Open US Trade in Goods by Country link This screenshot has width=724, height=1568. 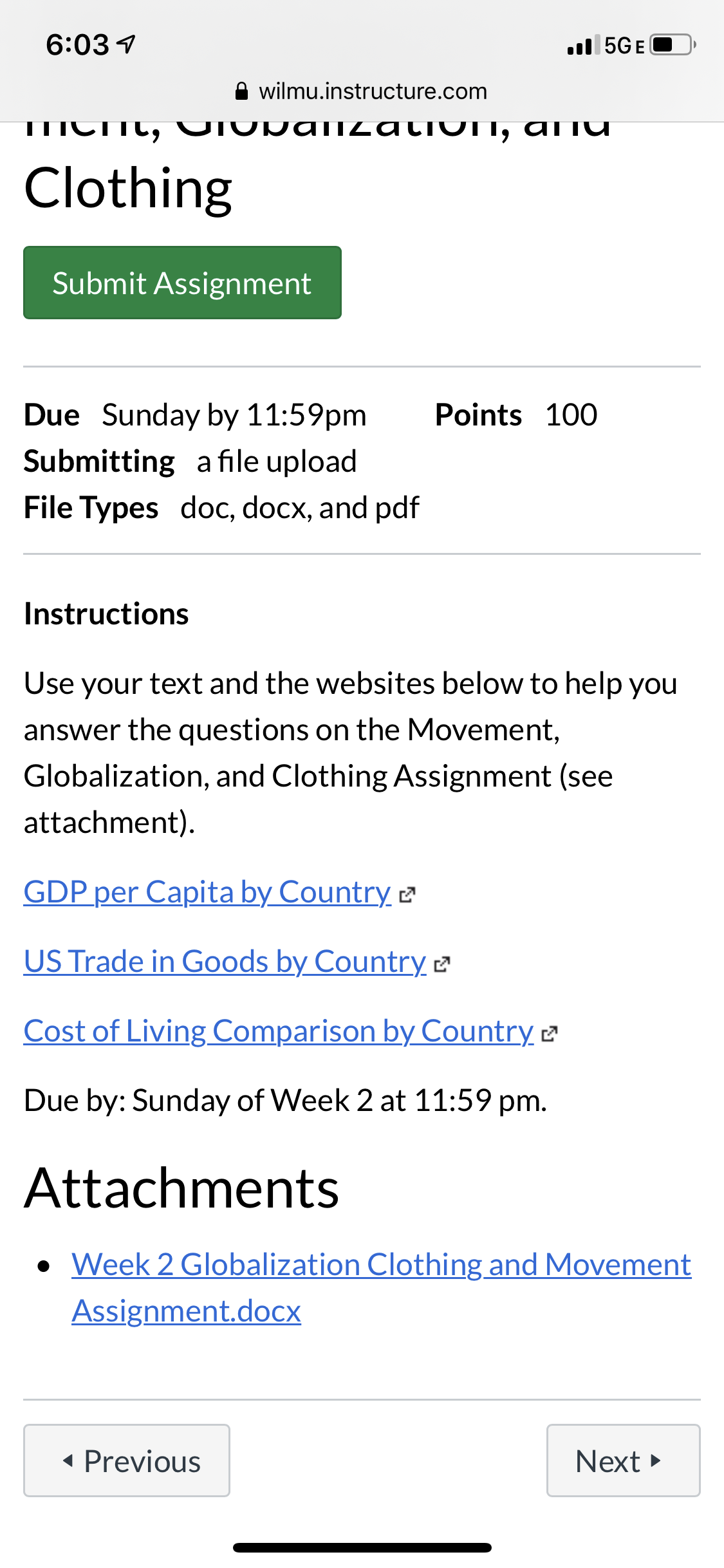pos(225,962)
